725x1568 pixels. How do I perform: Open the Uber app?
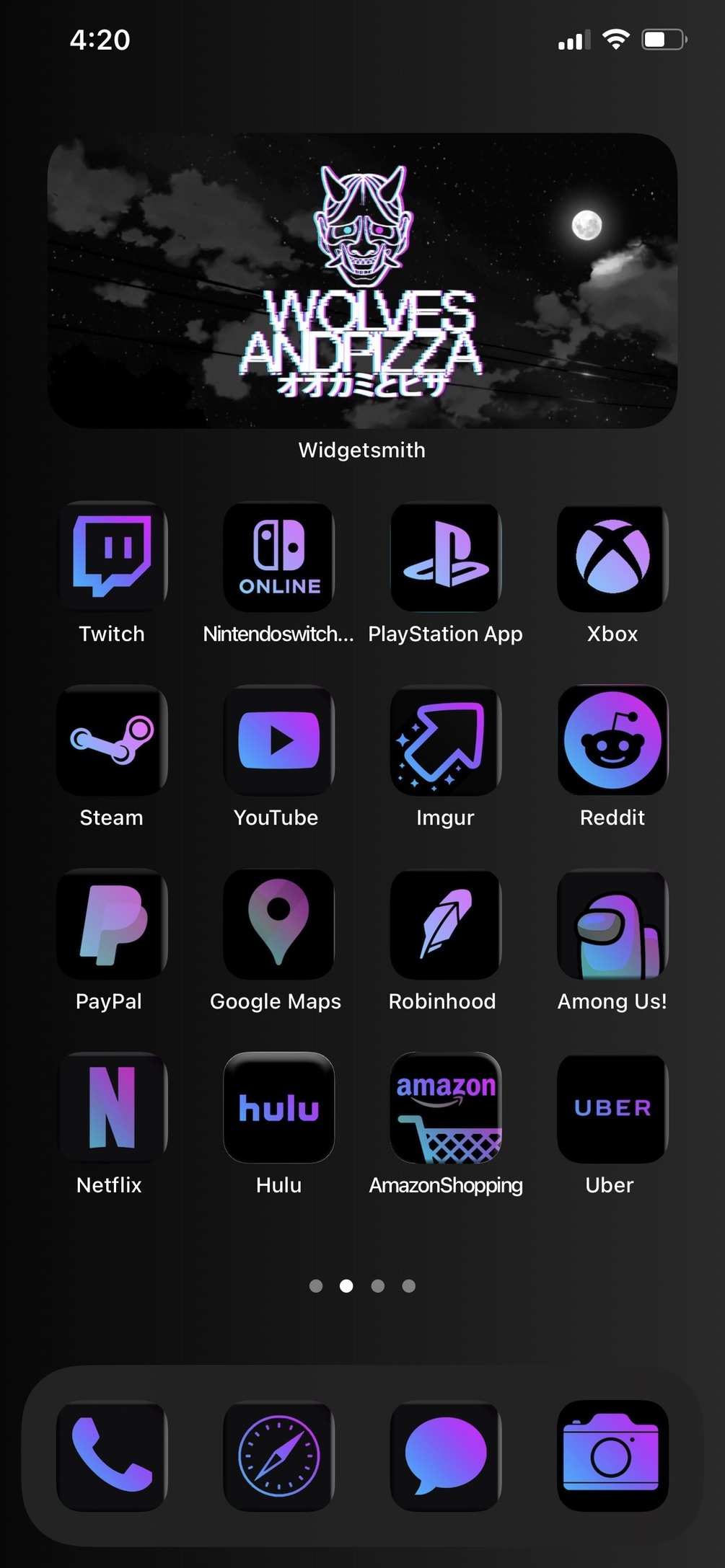pos(612,1108)
